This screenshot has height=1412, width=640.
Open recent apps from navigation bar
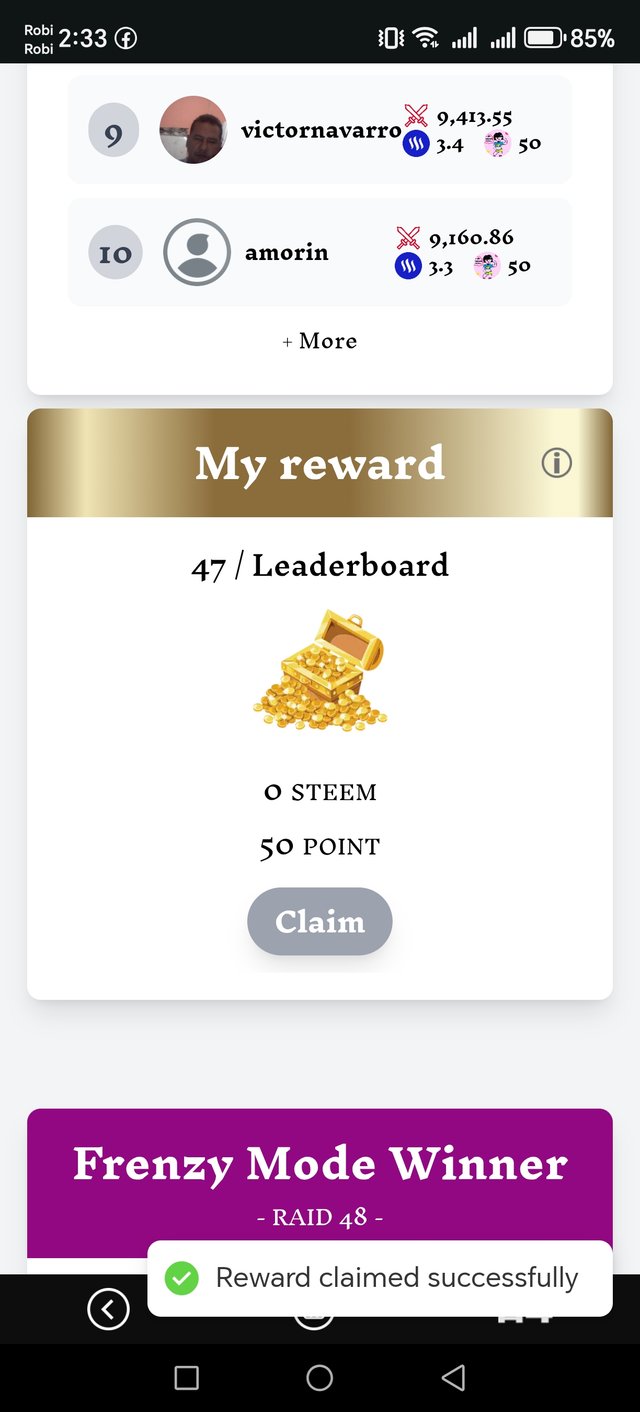[x=187, y=1378]
